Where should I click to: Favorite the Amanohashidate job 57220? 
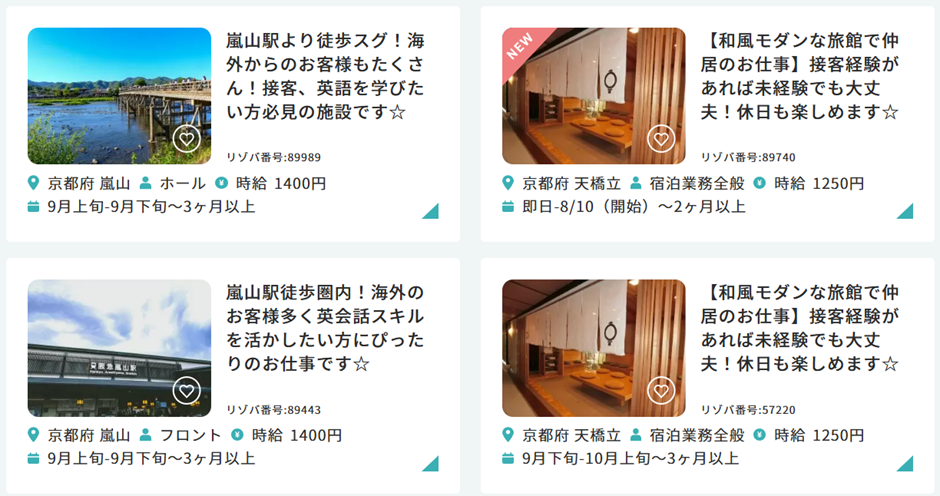660,390
